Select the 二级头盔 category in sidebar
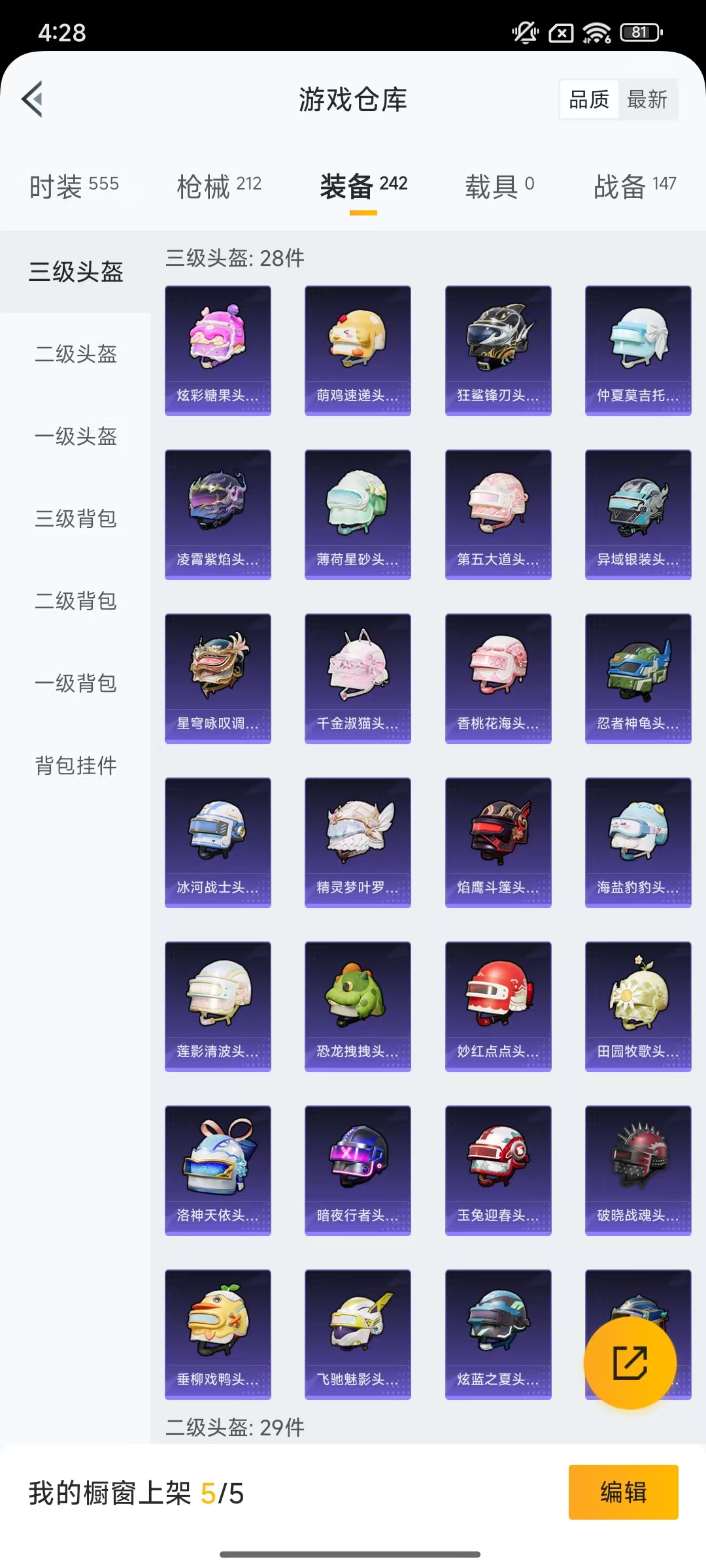This screenshot has height=1568, width=706. (x=75, y=355)
